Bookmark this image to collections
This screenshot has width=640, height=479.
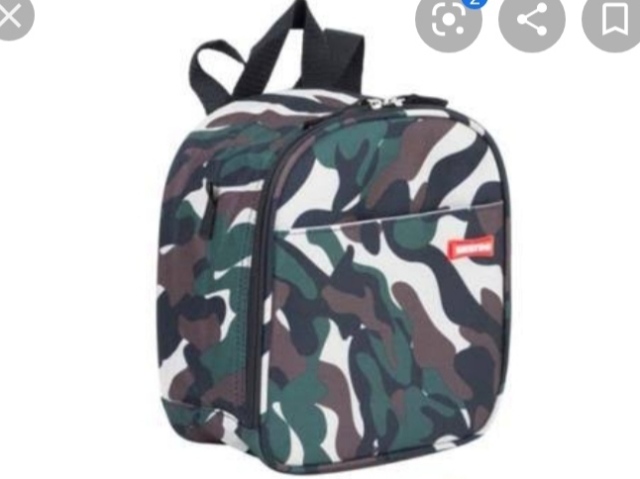pos(614,18)
